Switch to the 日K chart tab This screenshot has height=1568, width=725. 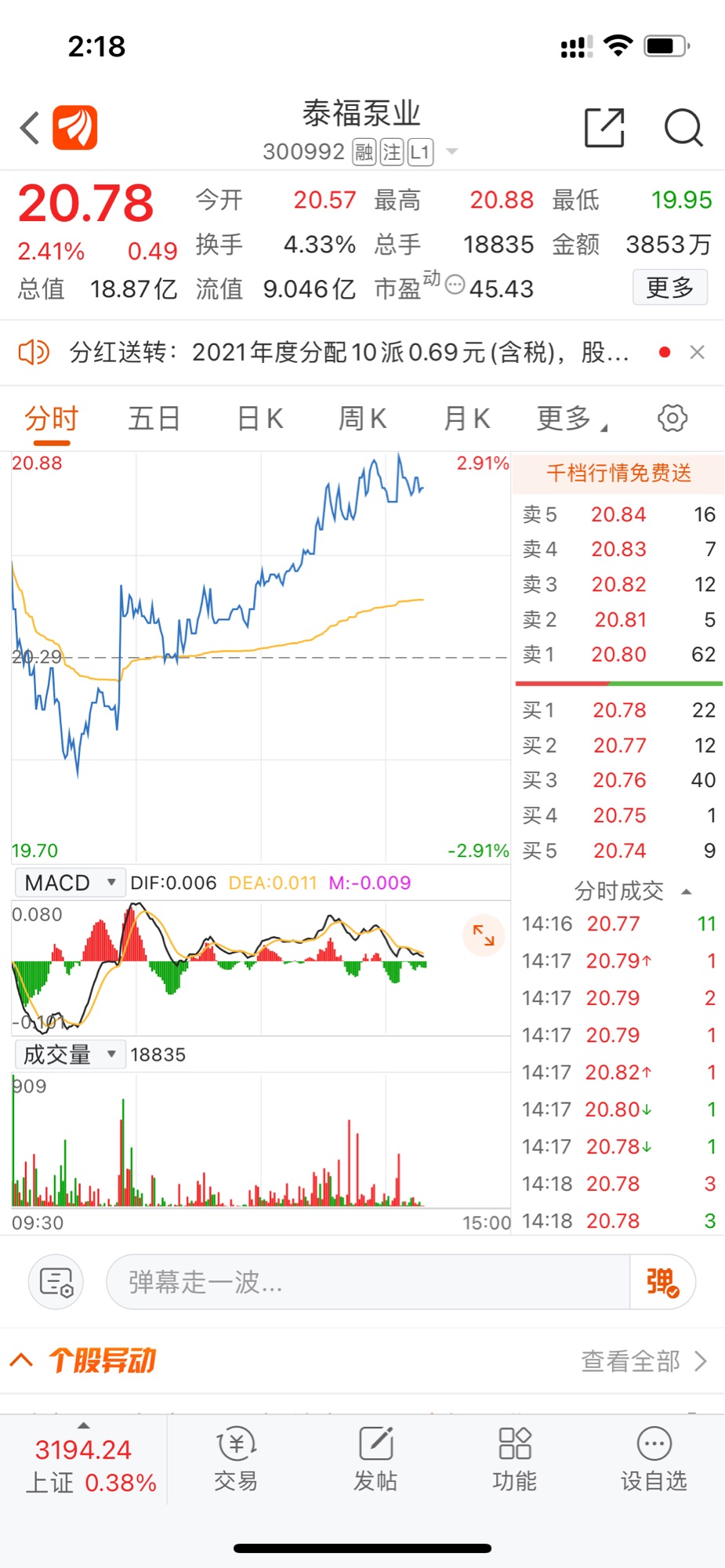[x=260, y=419]
